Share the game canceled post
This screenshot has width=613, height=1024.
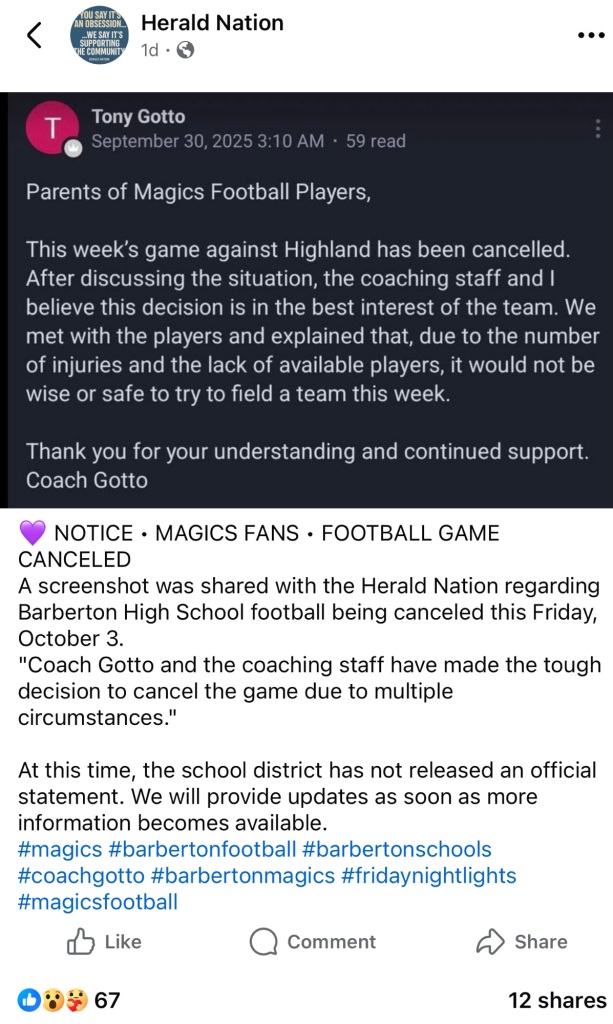pyautogui.click(x=522, y=942)
